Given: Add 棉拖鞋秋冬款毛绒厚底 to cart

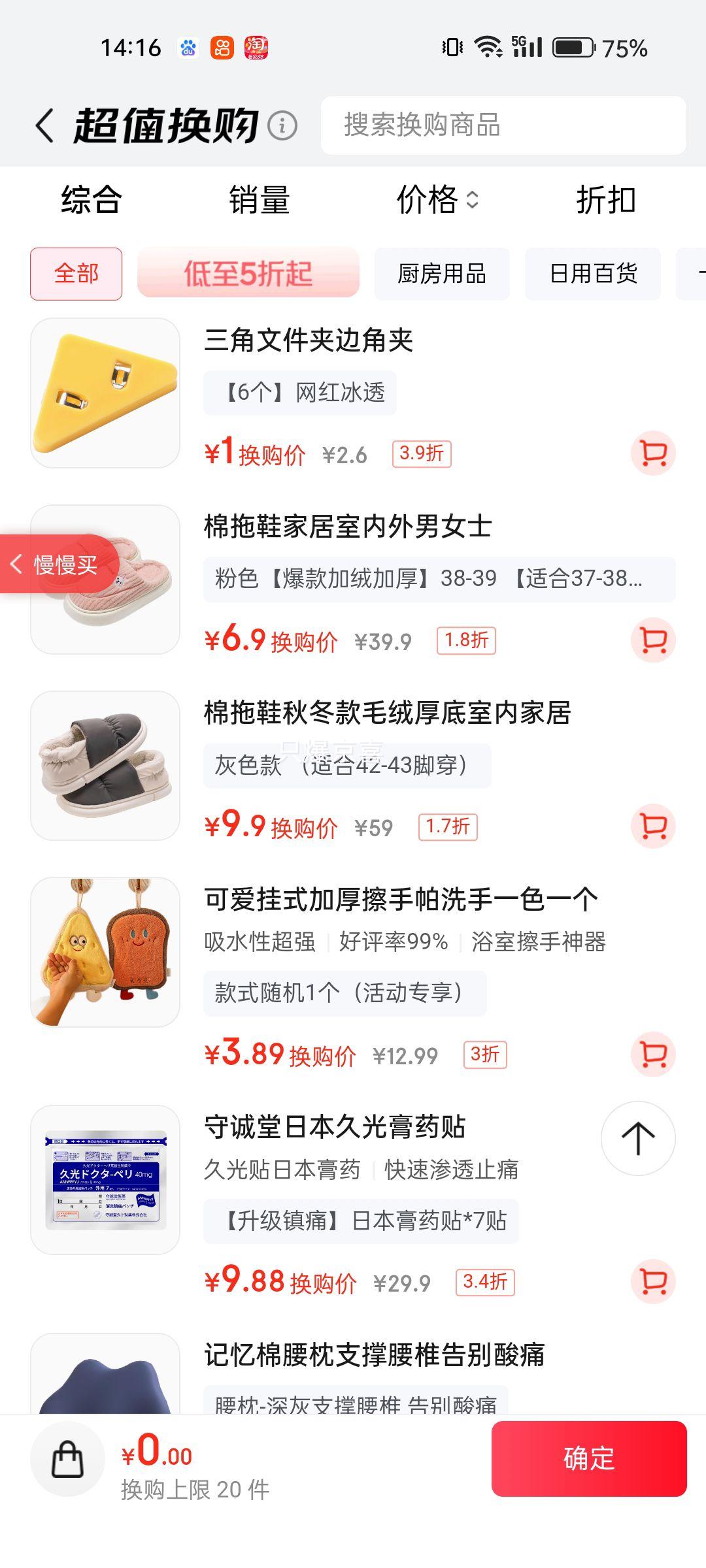Looking at the screenshot, I should 653,826.
